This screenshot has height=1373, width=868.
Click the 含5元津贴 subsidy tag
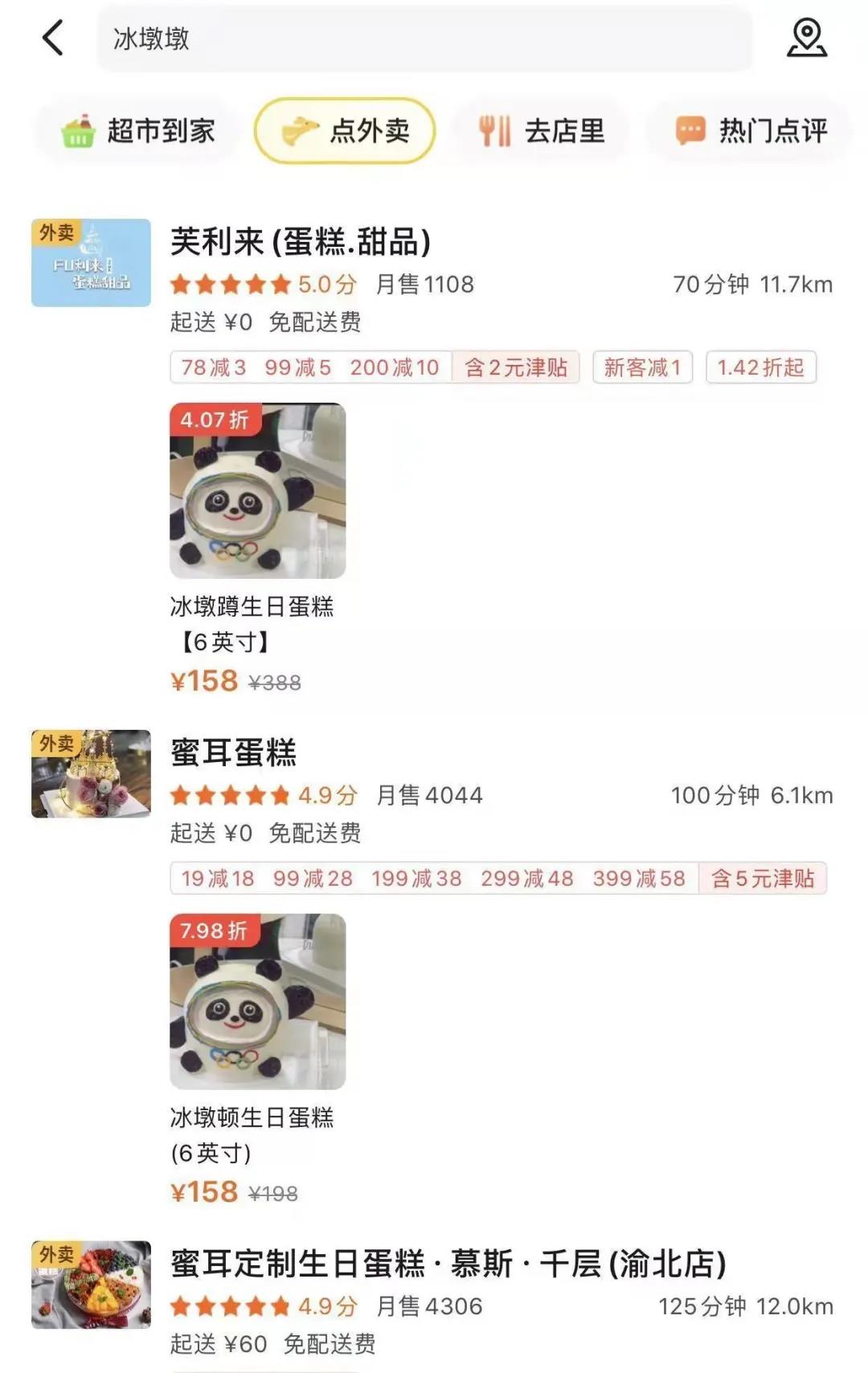coord(762,879)
